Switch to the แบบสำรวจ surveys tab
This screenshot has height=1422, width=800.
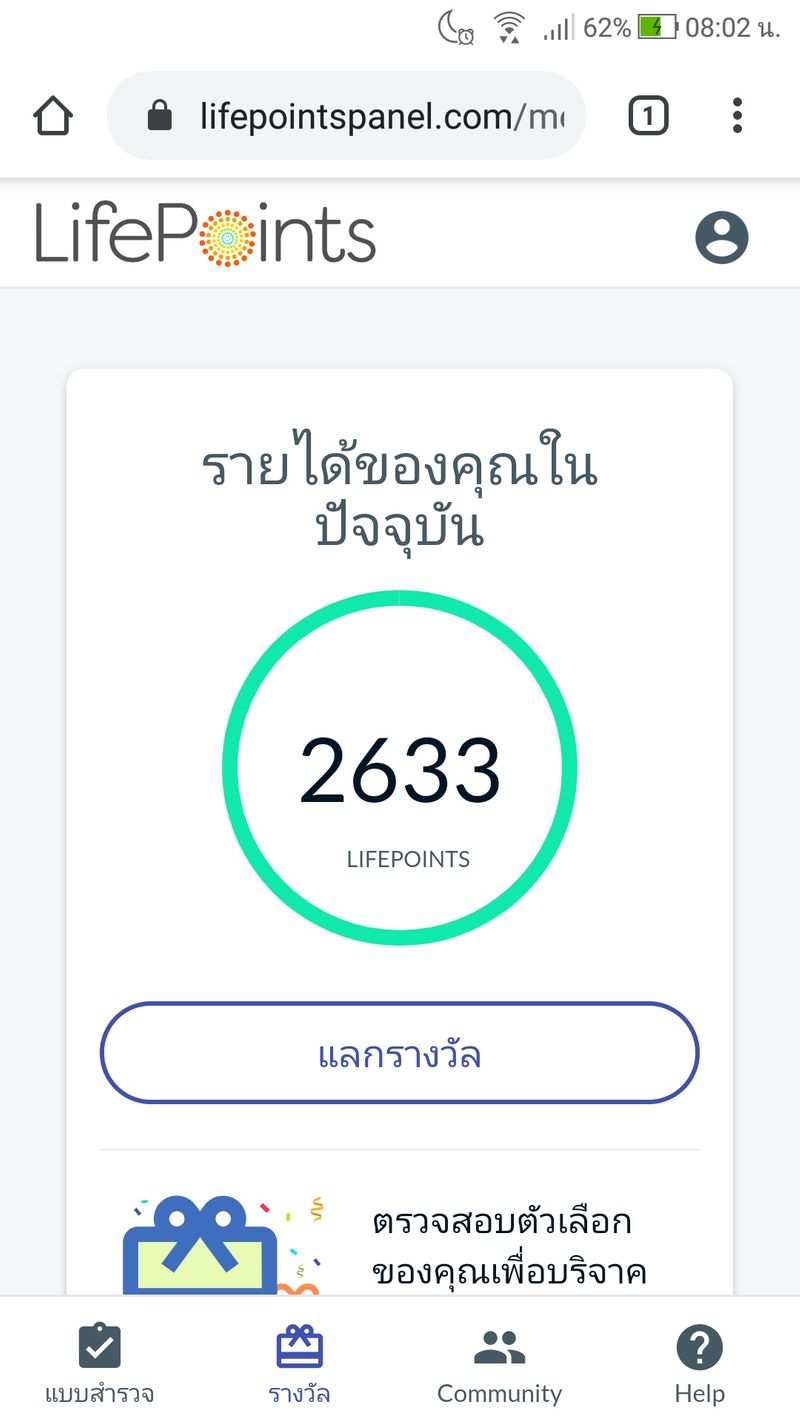(x=100, y=1362)
